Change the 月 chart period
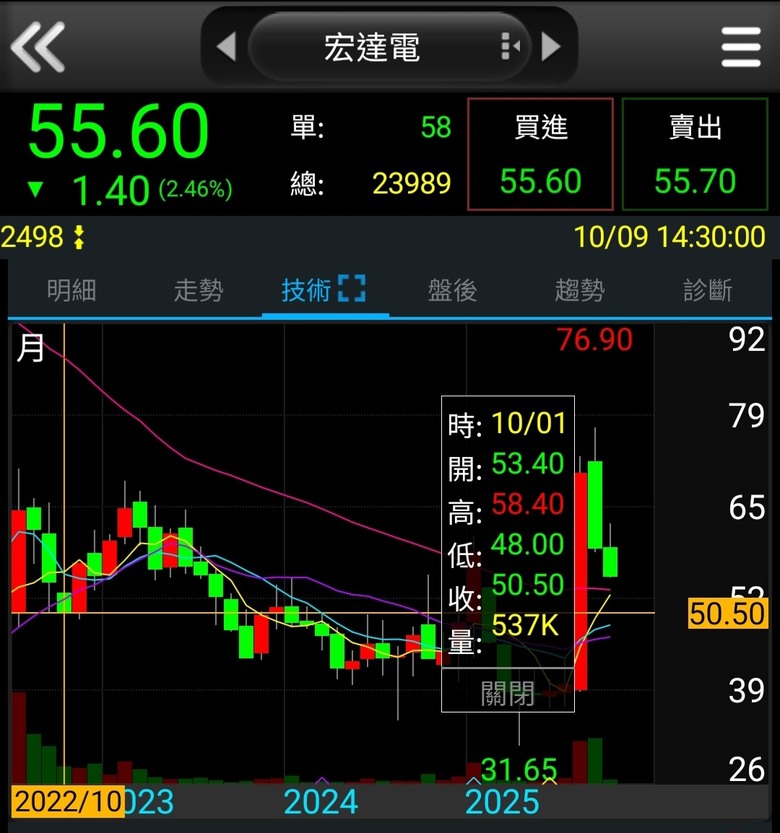Viewport: 780px width, 833px height. pyautogui.click(x=31, y=348)
